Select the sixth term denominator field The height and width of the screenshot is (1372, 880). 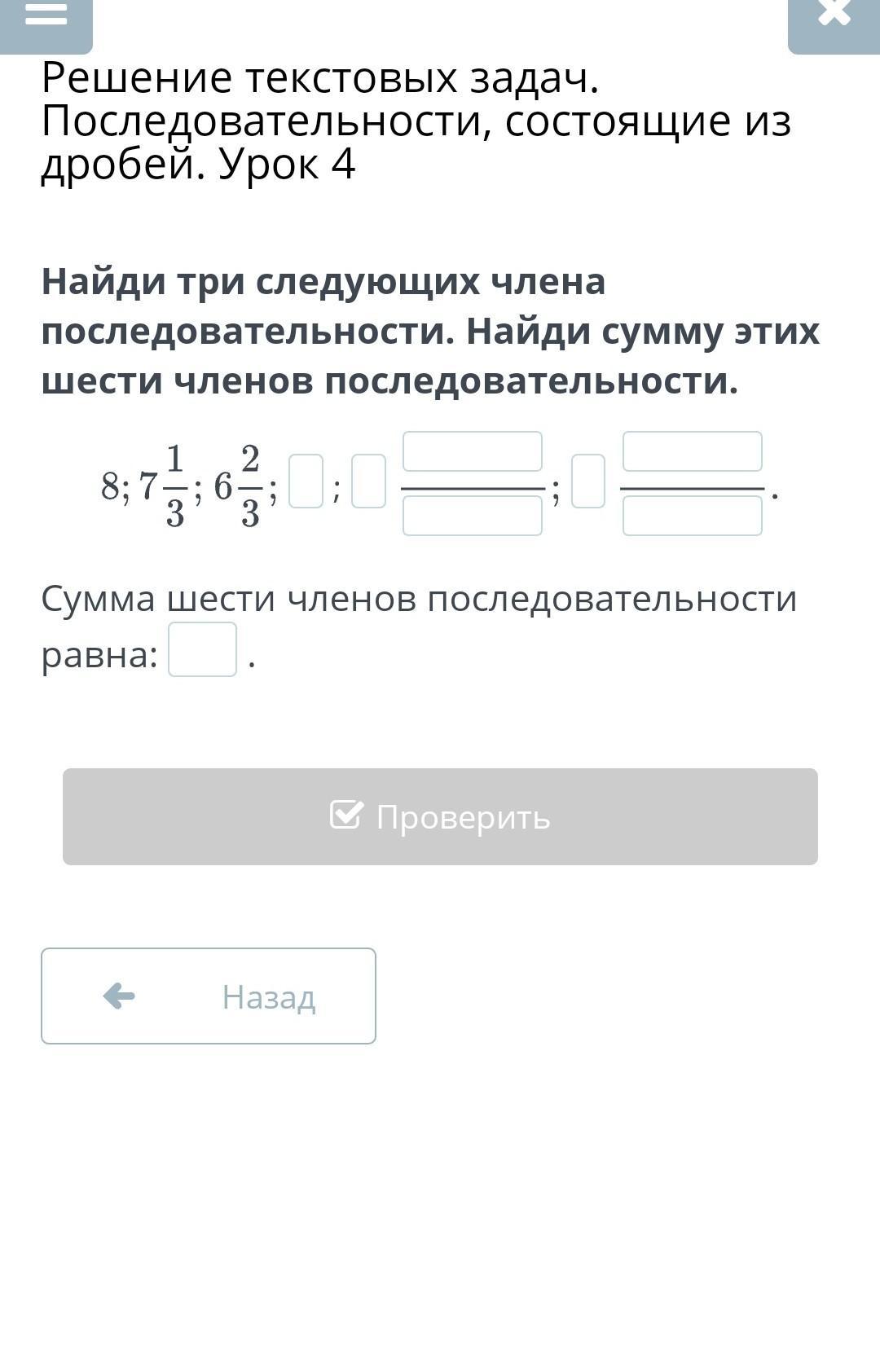pyautogui.click(x=693, y=516)
